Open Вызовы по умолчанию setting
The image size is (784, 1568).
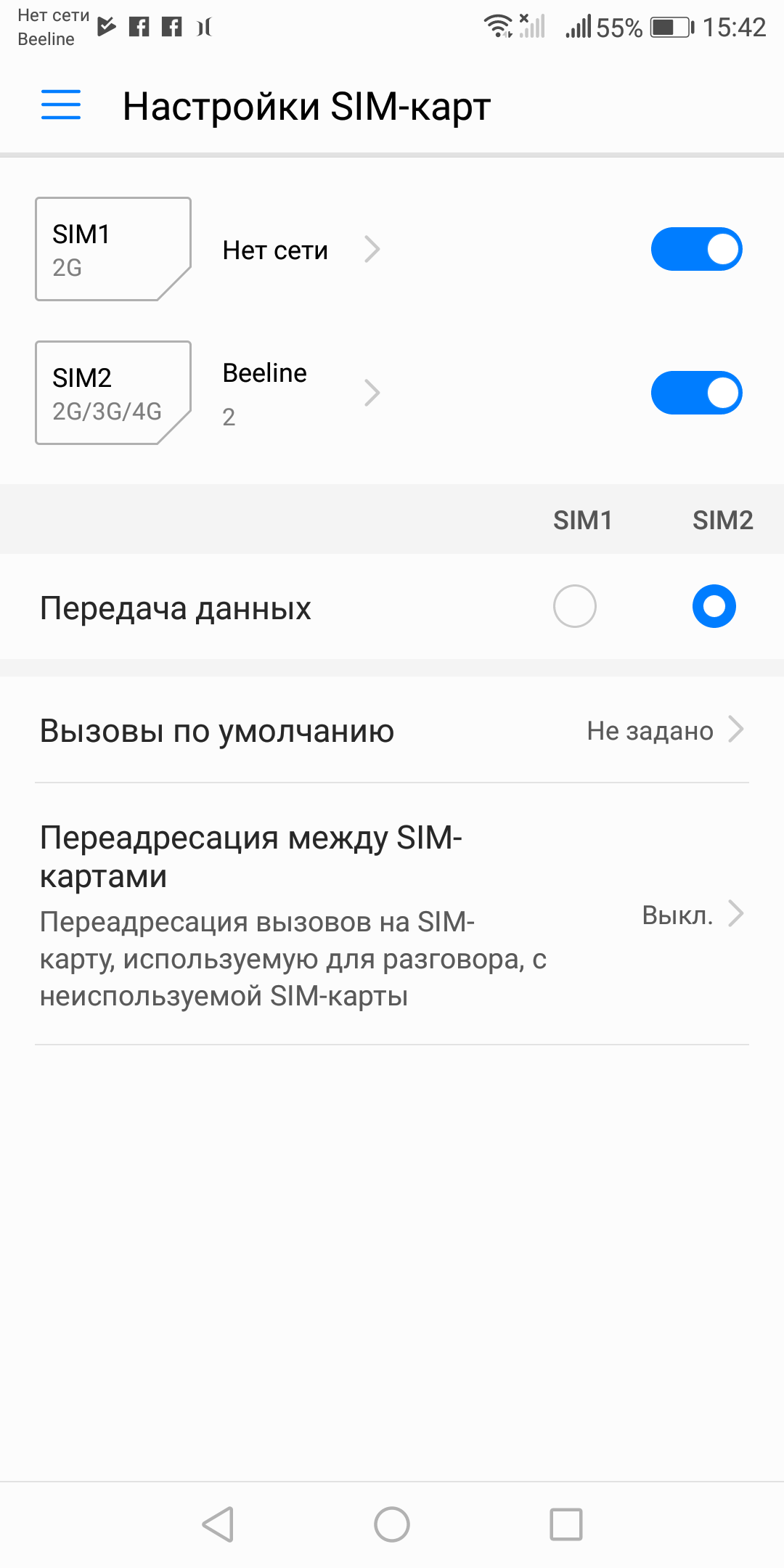pos(392,730)
